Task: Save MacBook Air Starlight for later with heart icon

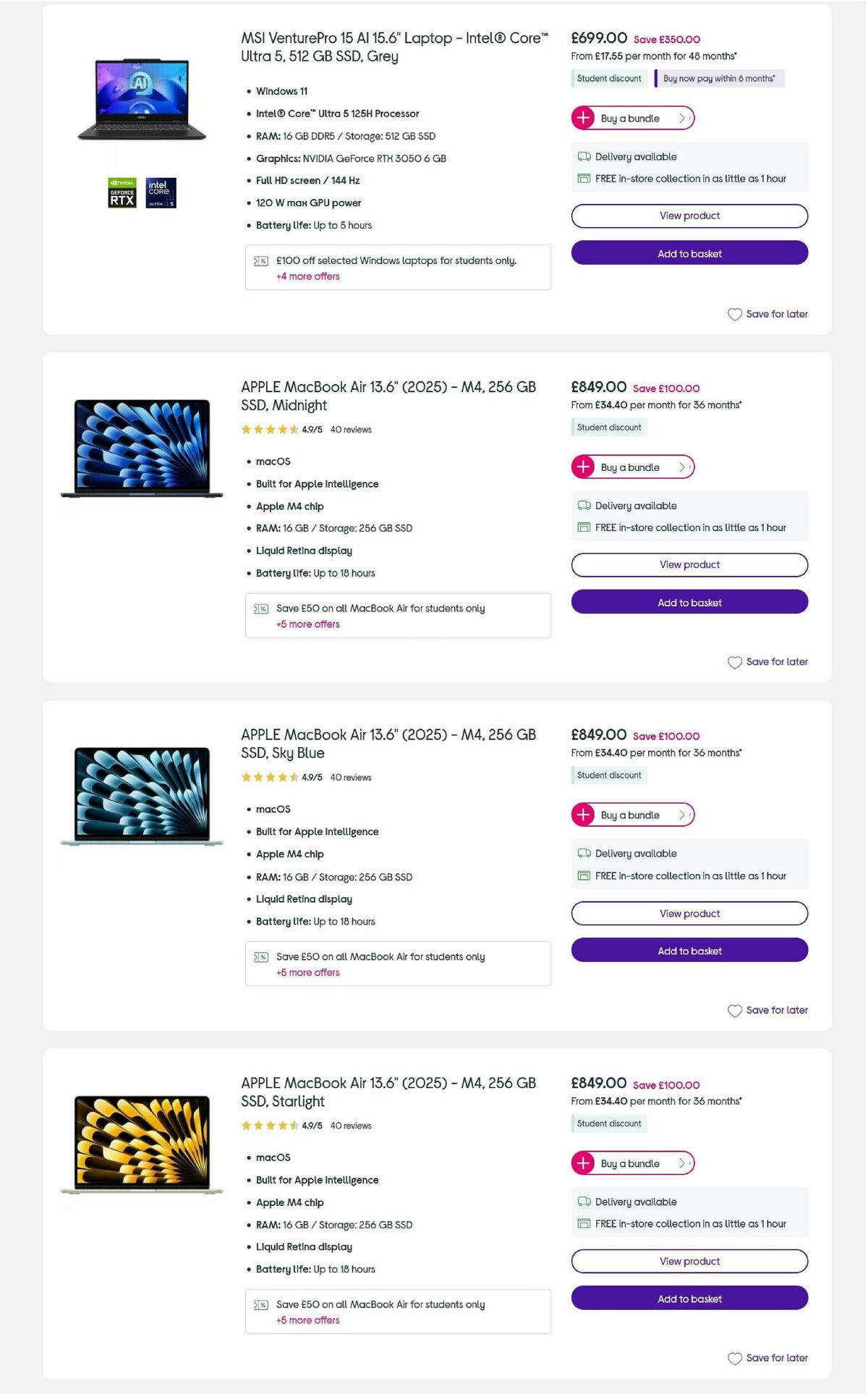Action: (735, 1358)
